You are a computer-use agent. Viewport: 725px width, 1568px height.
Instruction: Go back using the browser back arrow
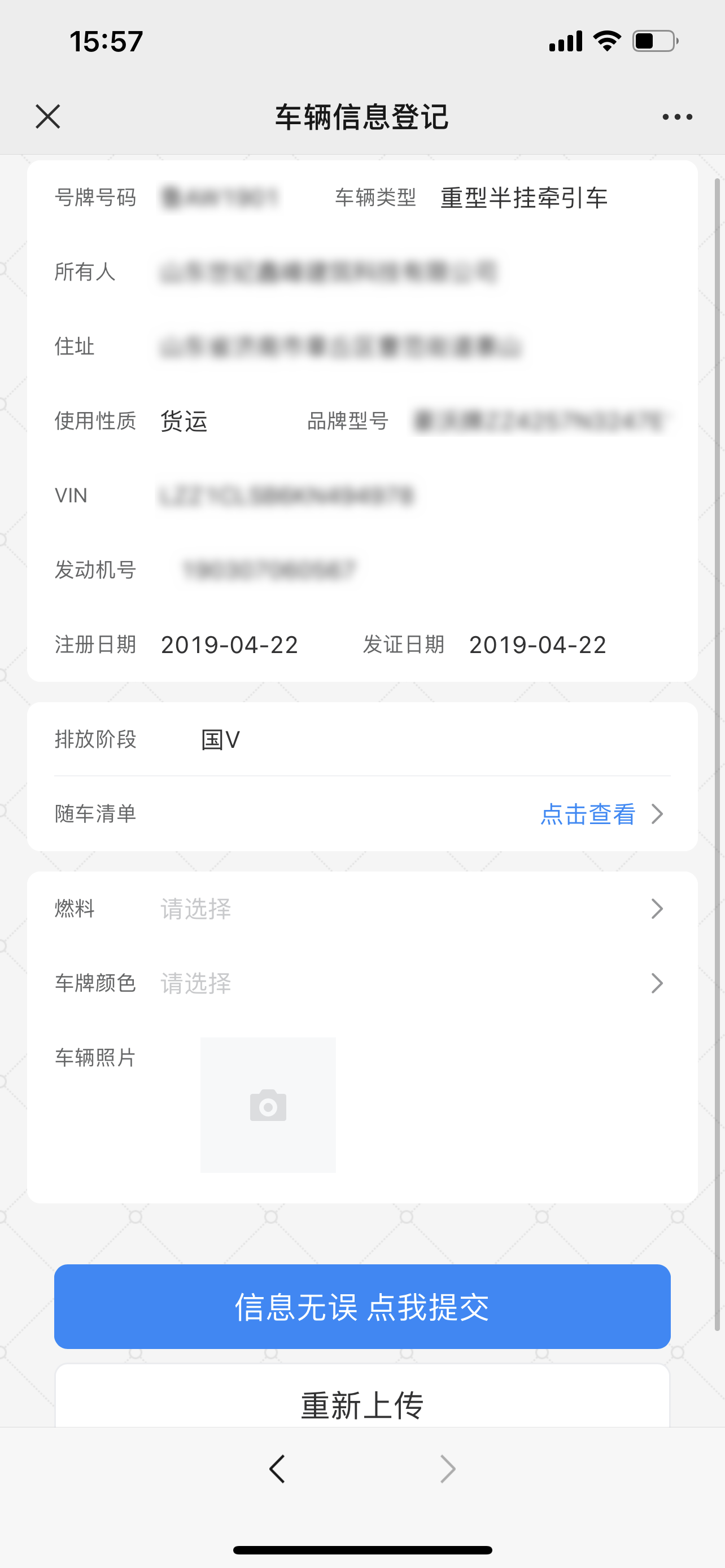point(277,1469)
